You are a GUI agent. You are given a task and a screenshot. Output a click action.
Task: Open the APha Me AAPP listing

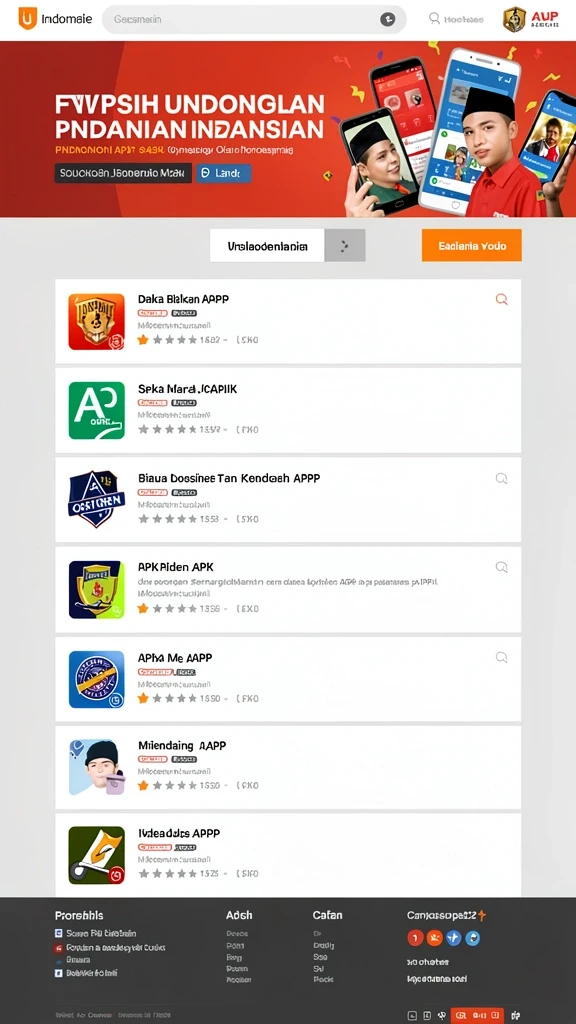[x=288, y=679]
